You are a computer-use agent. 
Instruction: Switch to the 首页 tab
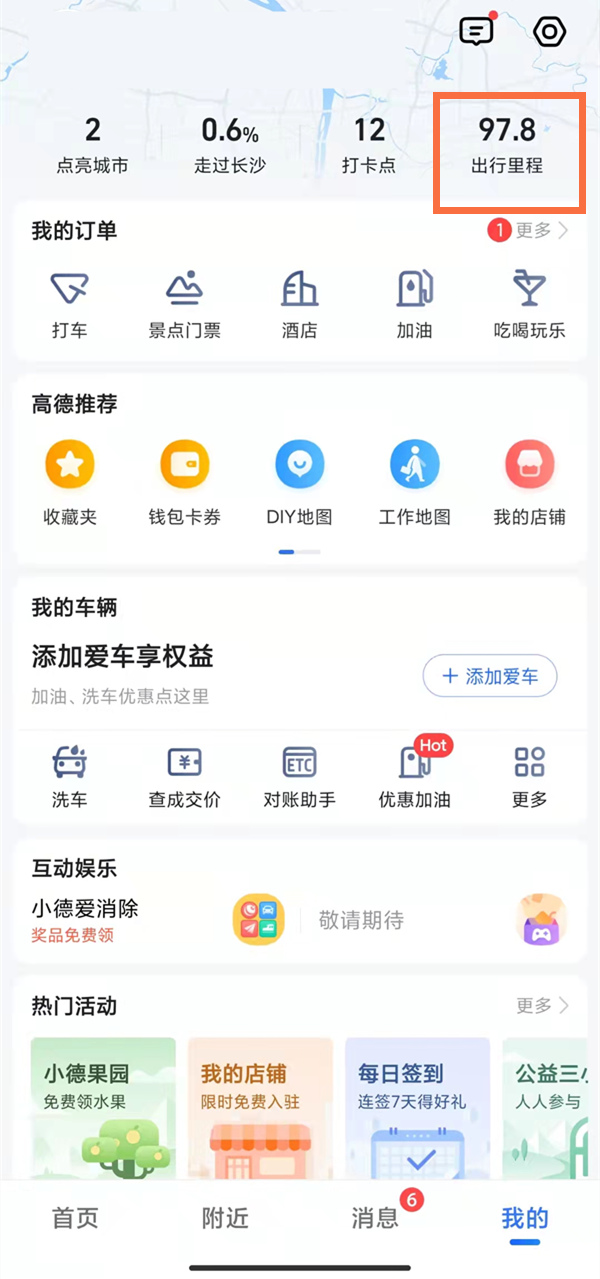[x=75, y=1218]
